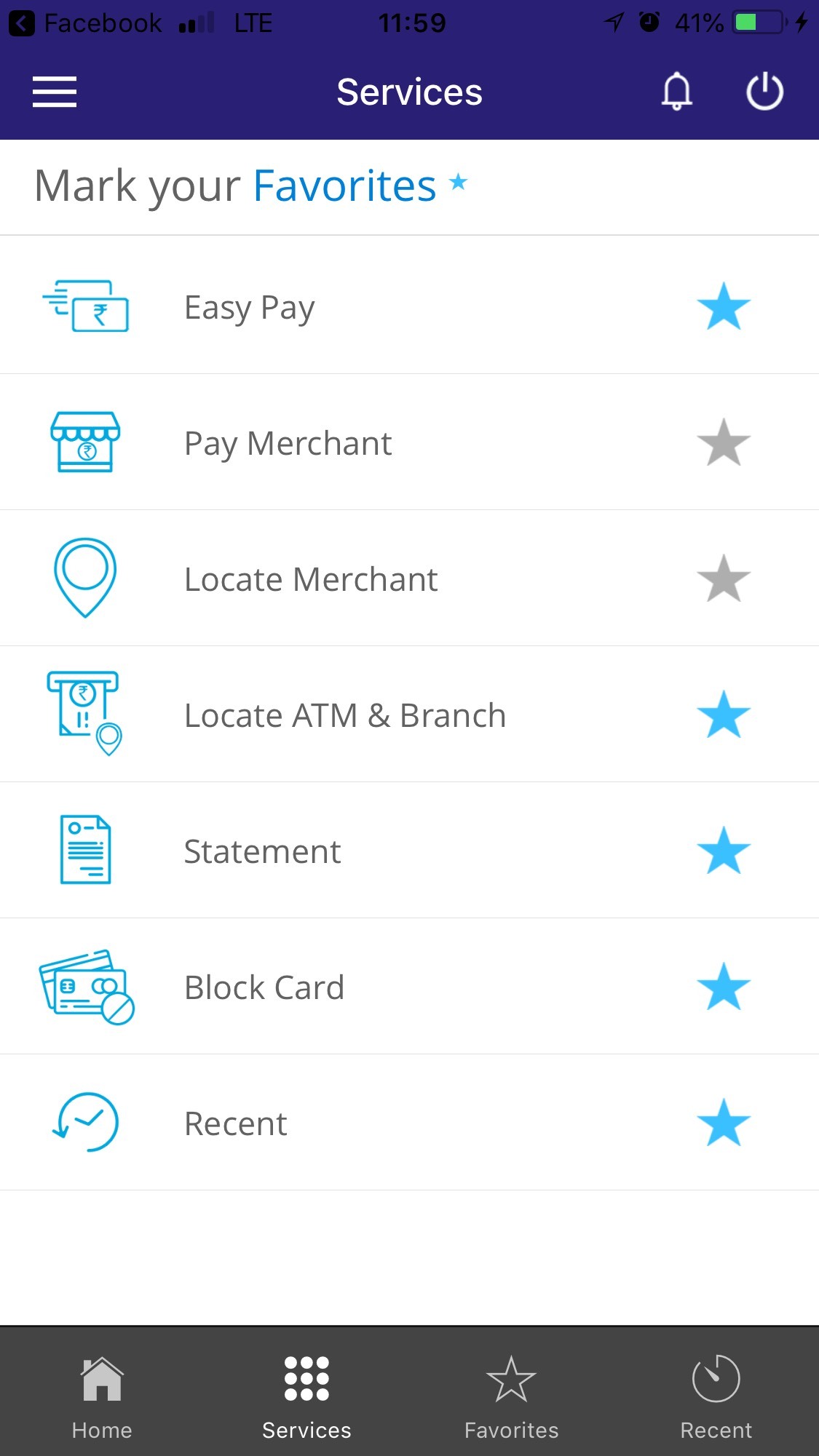Open the Block Card option
Viewport: 819px width, 1456px height.
pyautogui.click(x=264, y=987)
